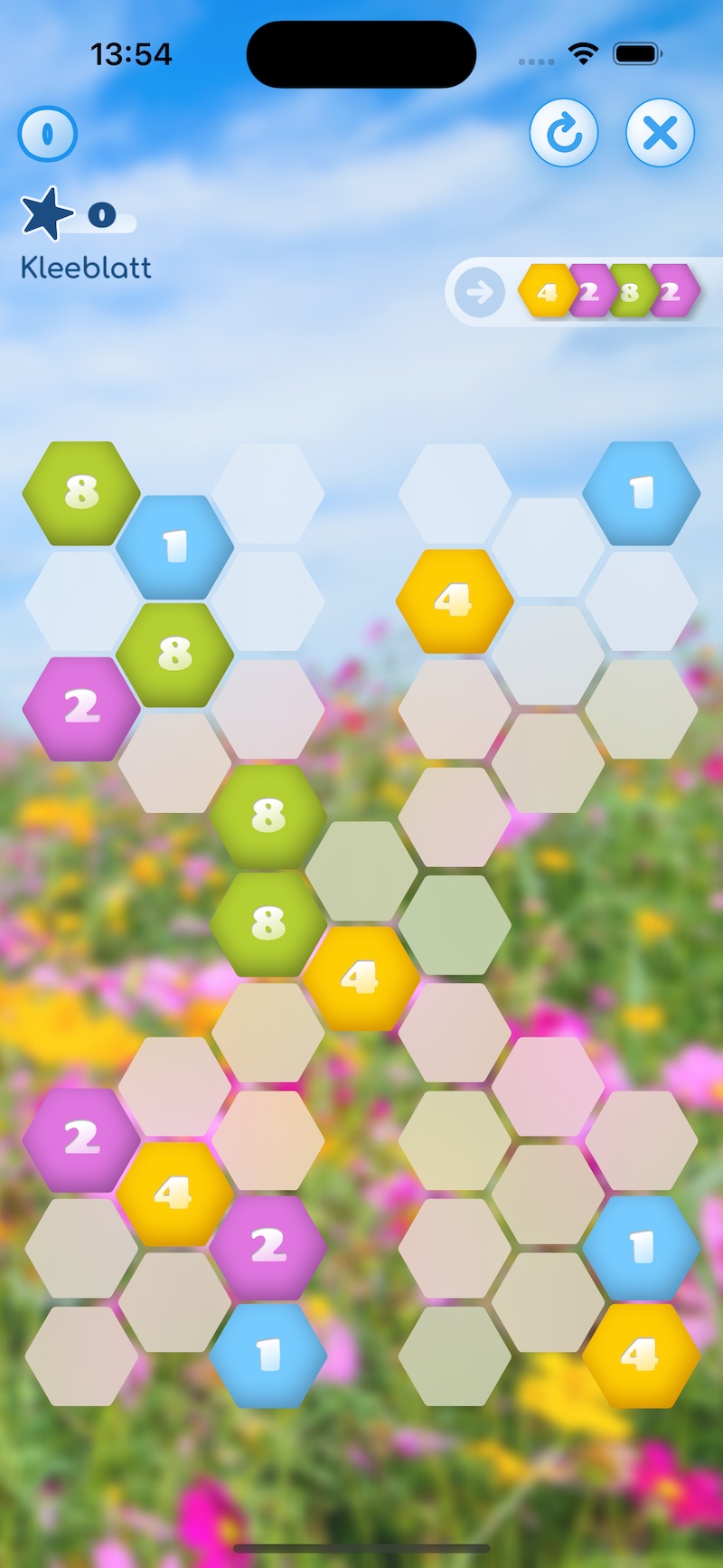Close the game with the X button
The width and height of the screenshot is (723, 1568).
tap(660, 134)
